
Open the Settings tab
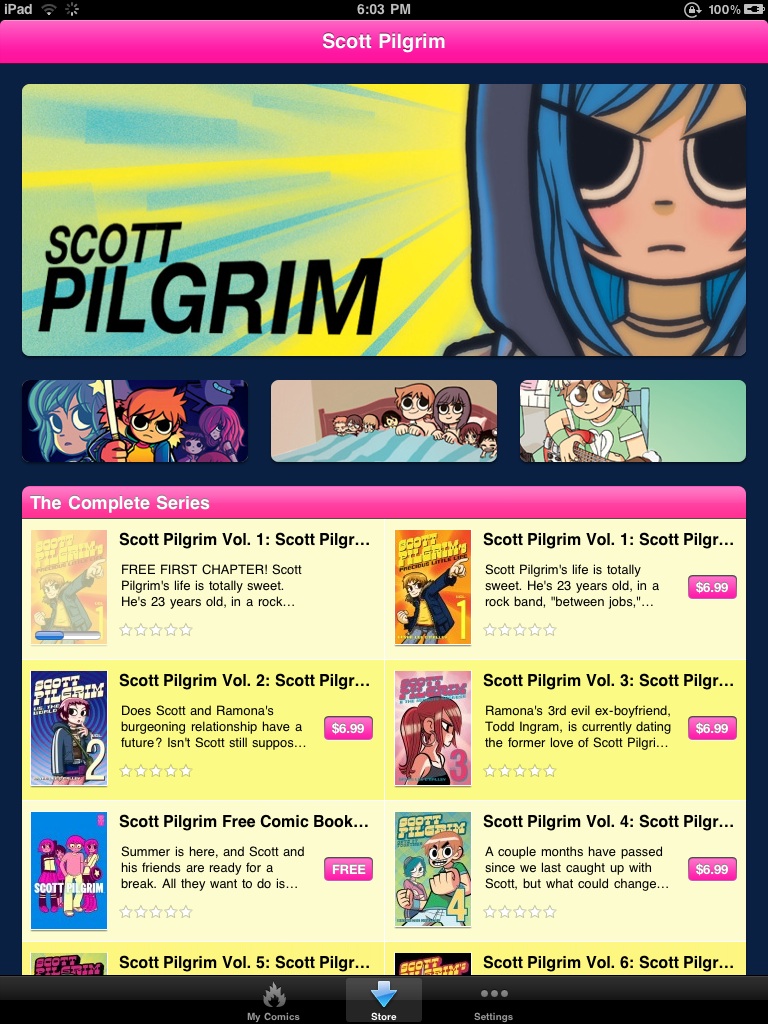tap(493, 999)
